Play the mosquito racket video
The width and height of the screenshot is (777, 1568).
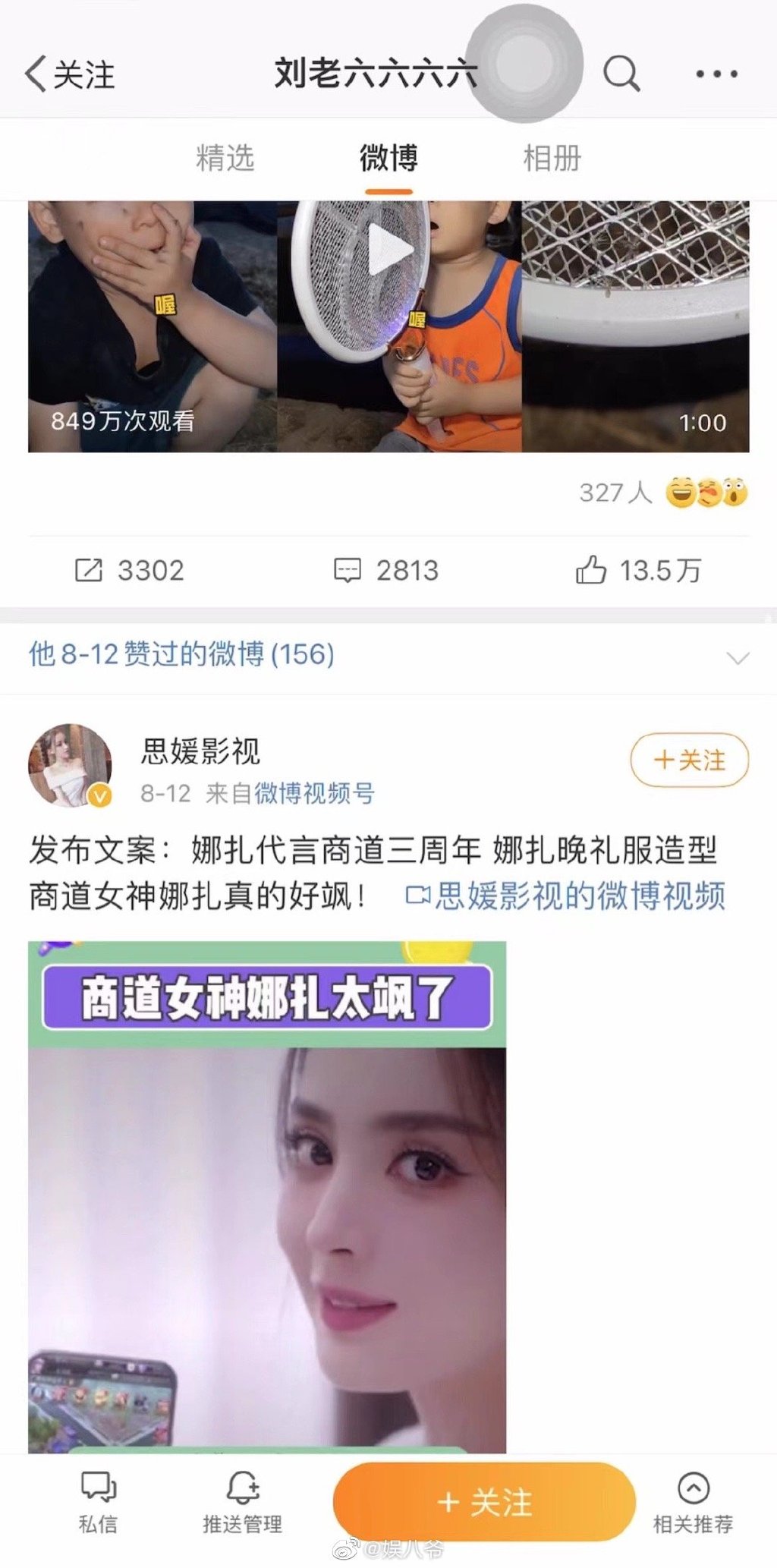pos(389,250)
